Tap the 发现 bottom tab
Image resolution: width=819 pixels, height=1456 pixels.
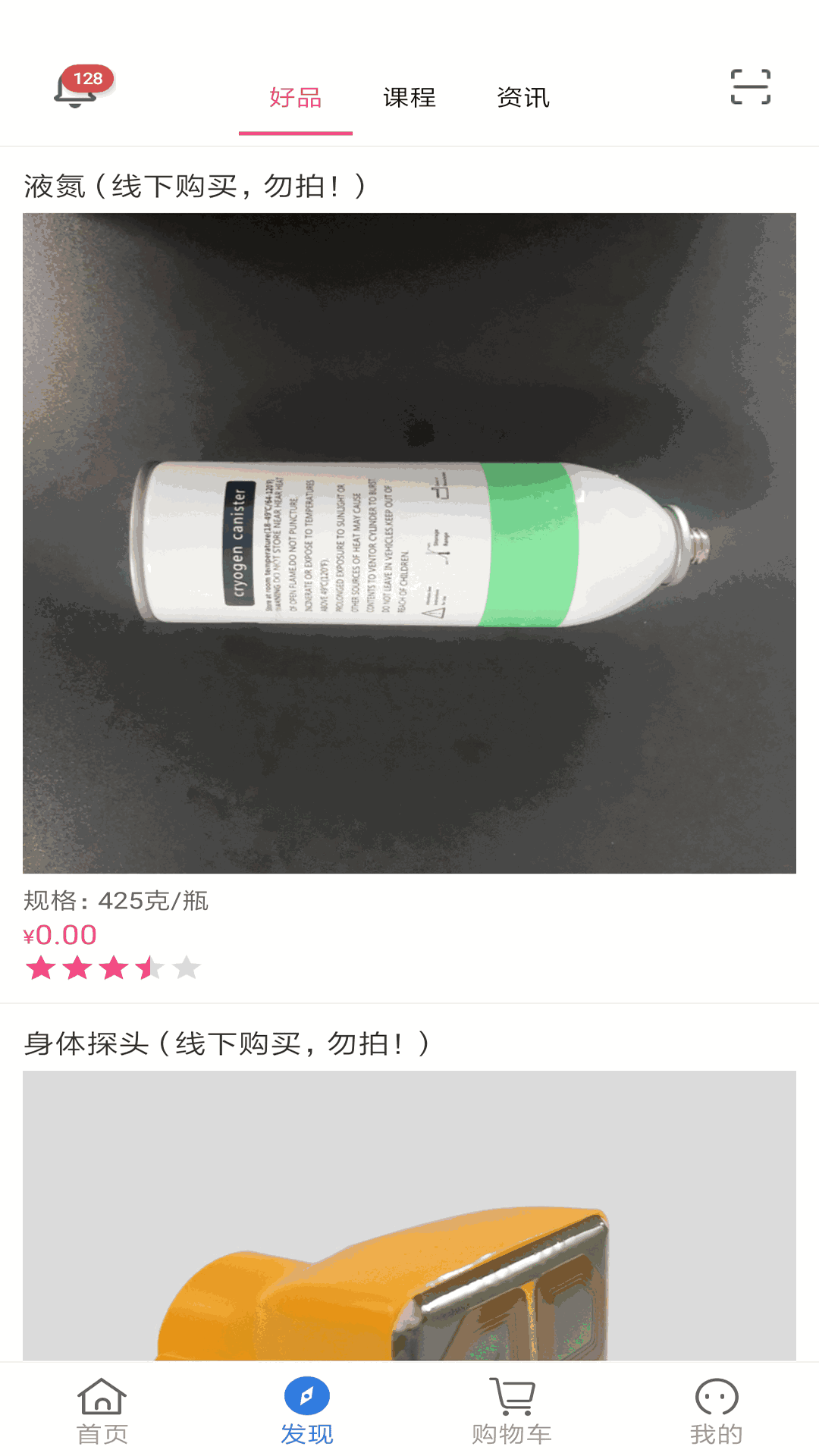tap(307, 1411)
